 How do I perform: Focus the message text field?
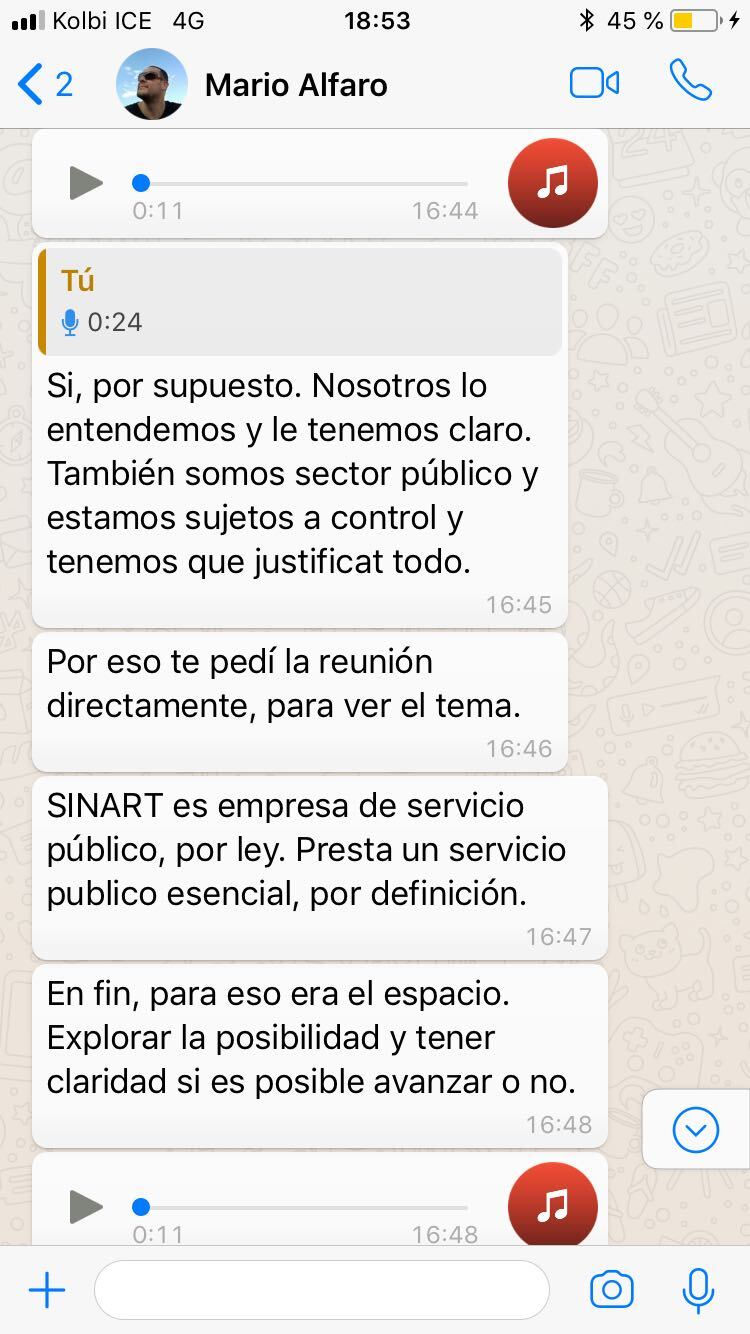click(320, 1290)
